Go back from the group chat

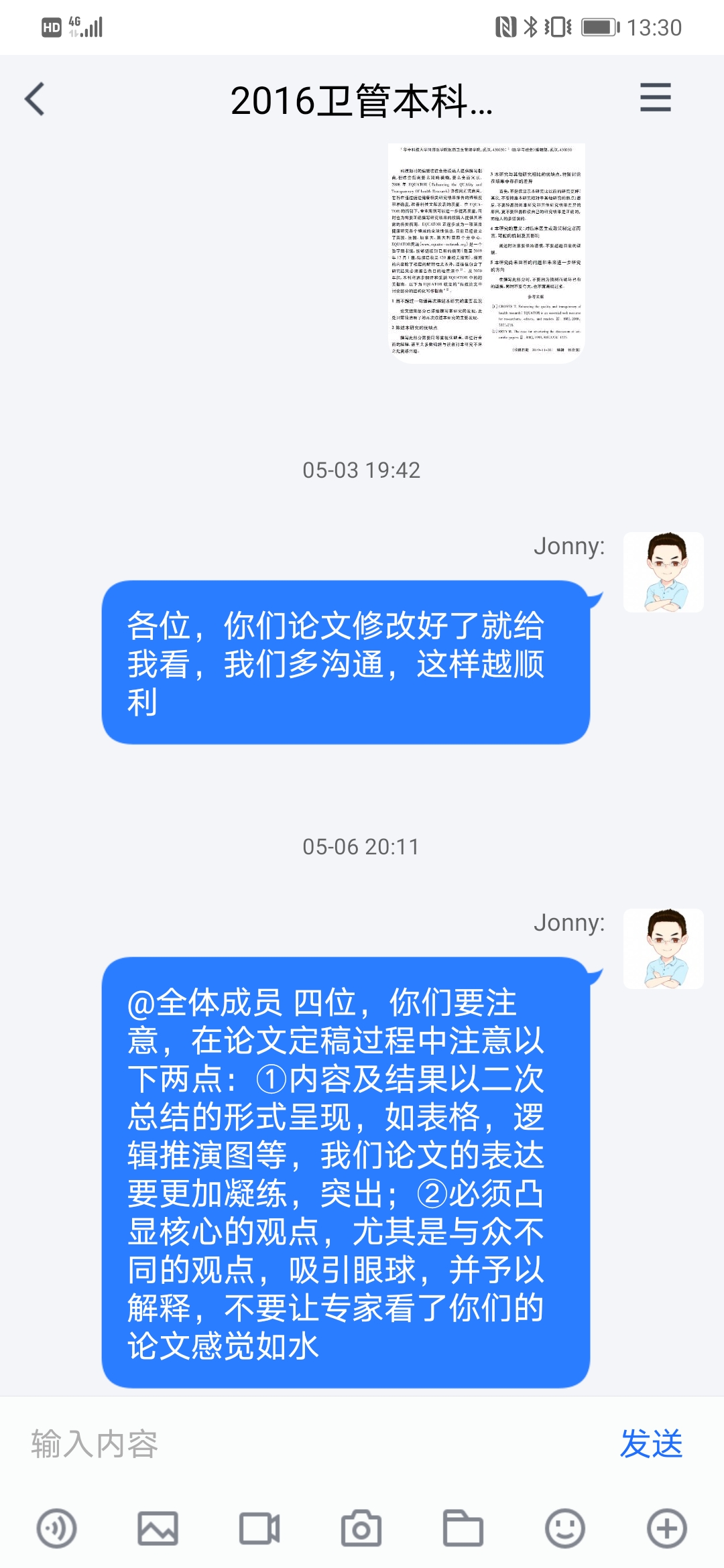coord(35,99)
